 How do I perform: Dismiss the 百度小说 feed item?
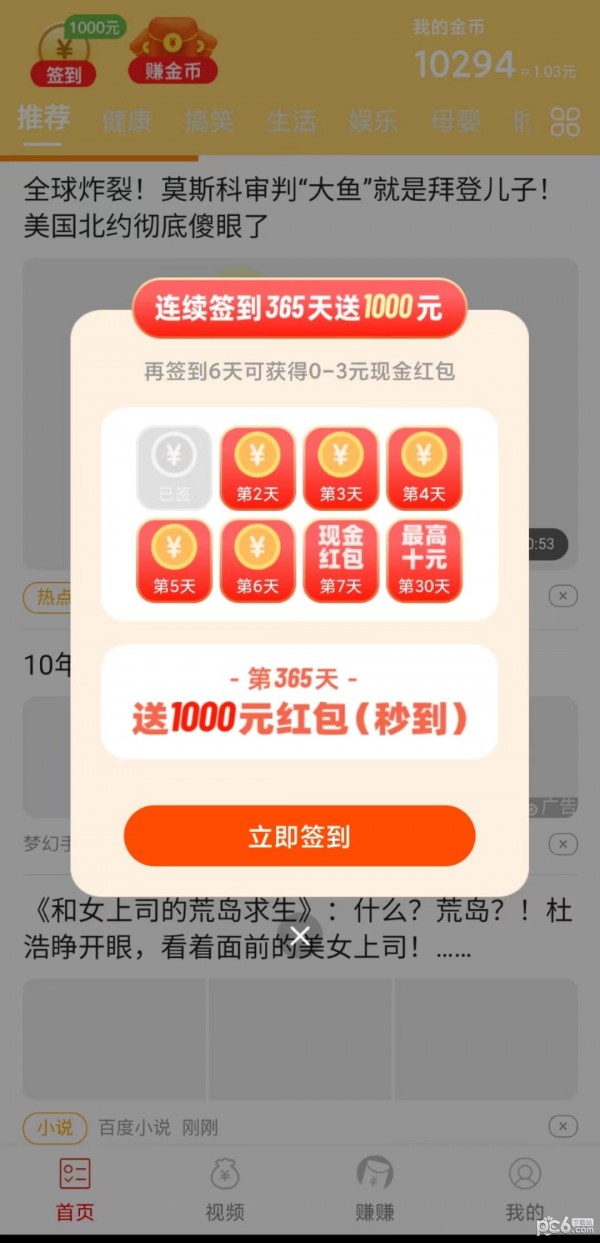[x=563, y=1127]
